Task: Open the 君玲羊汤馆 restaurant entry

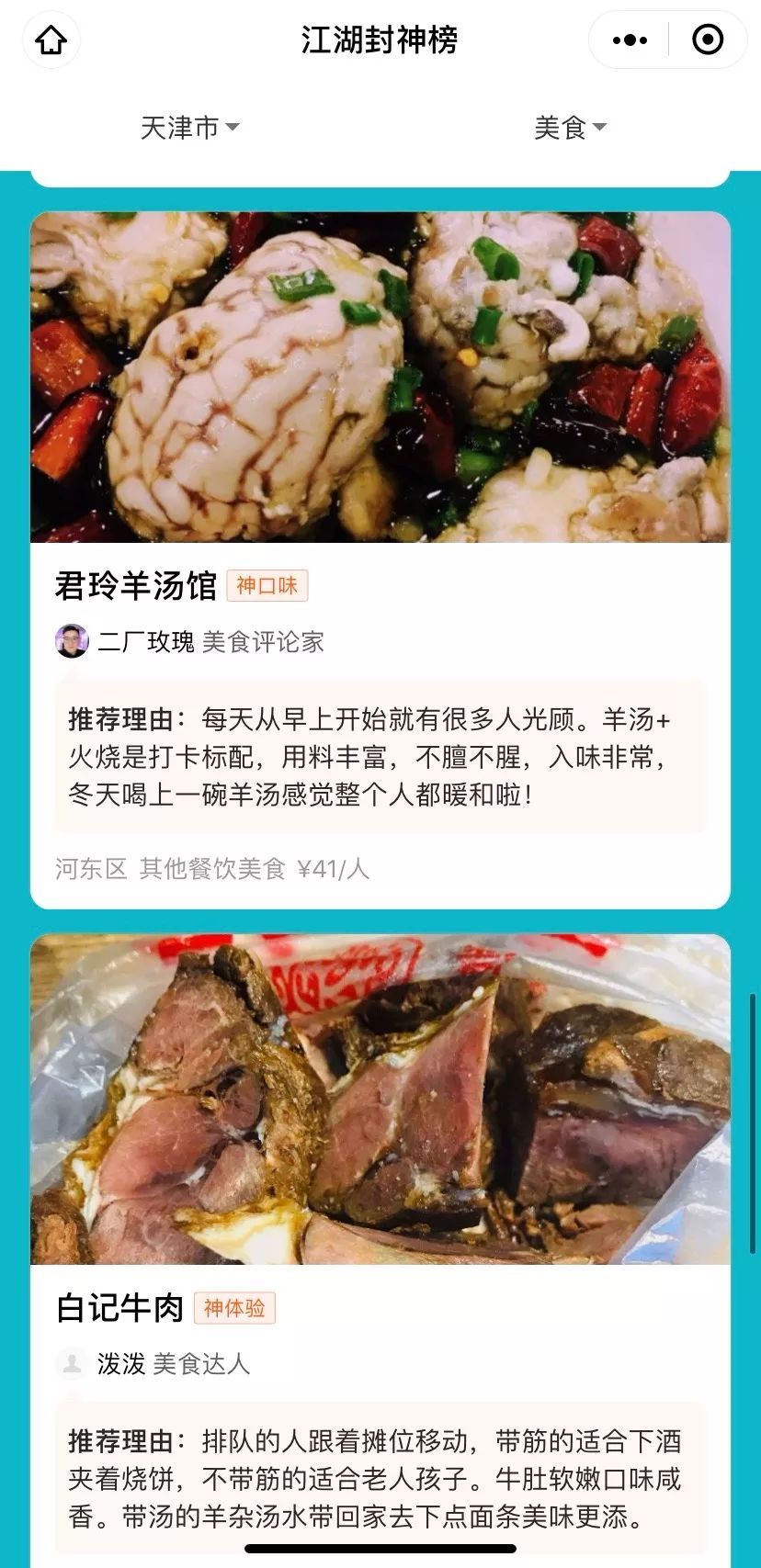Action: (136, 585)
